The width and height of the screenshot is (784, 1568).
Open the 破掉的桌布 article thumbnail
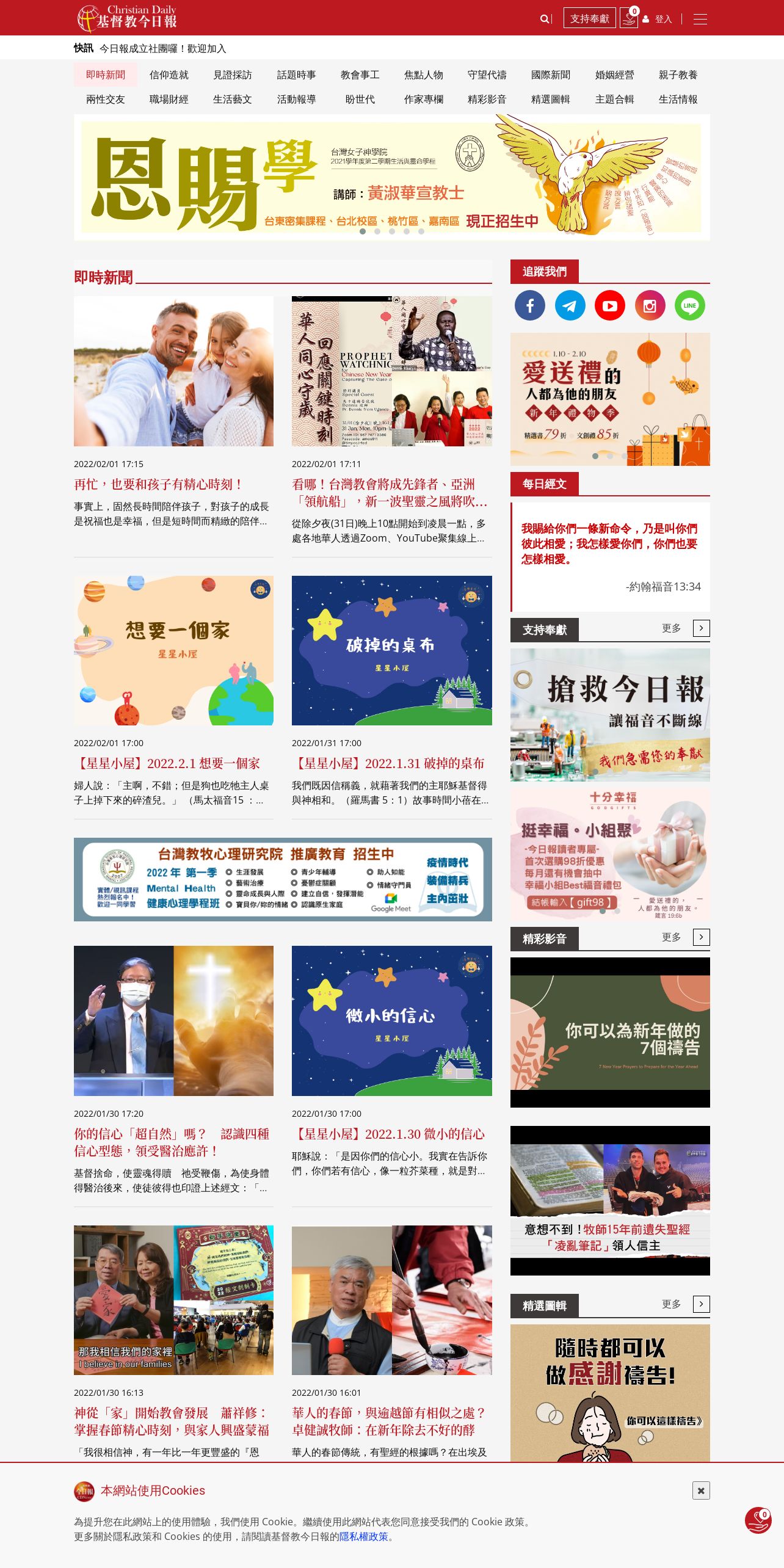click(x=392, y=650)
